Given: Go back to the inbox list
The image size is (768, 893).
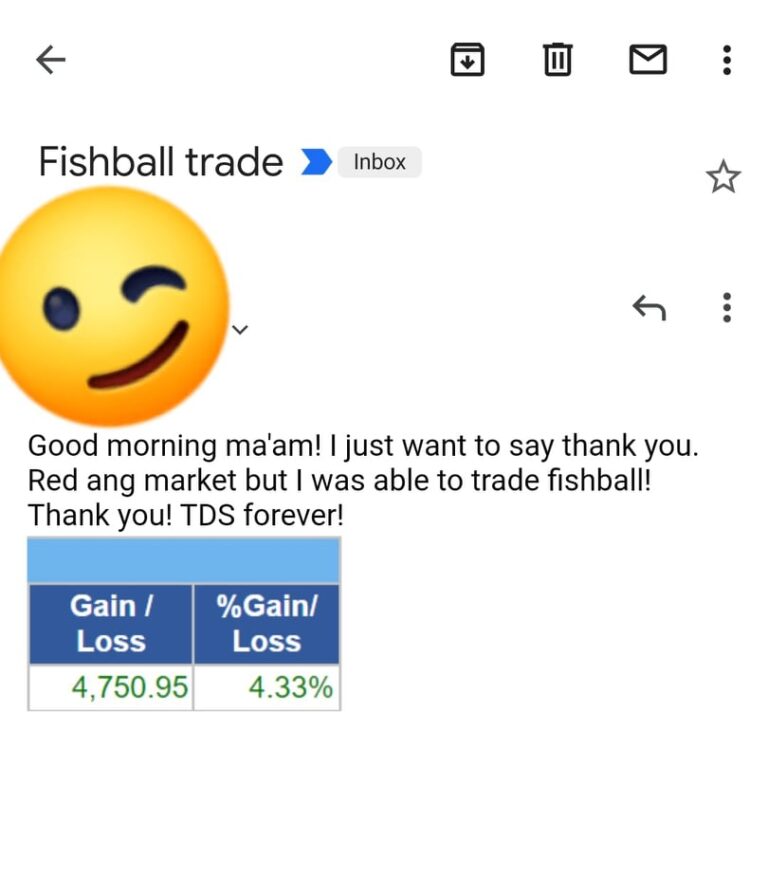Looking at the screenshot, I should (x=50, y=61).
